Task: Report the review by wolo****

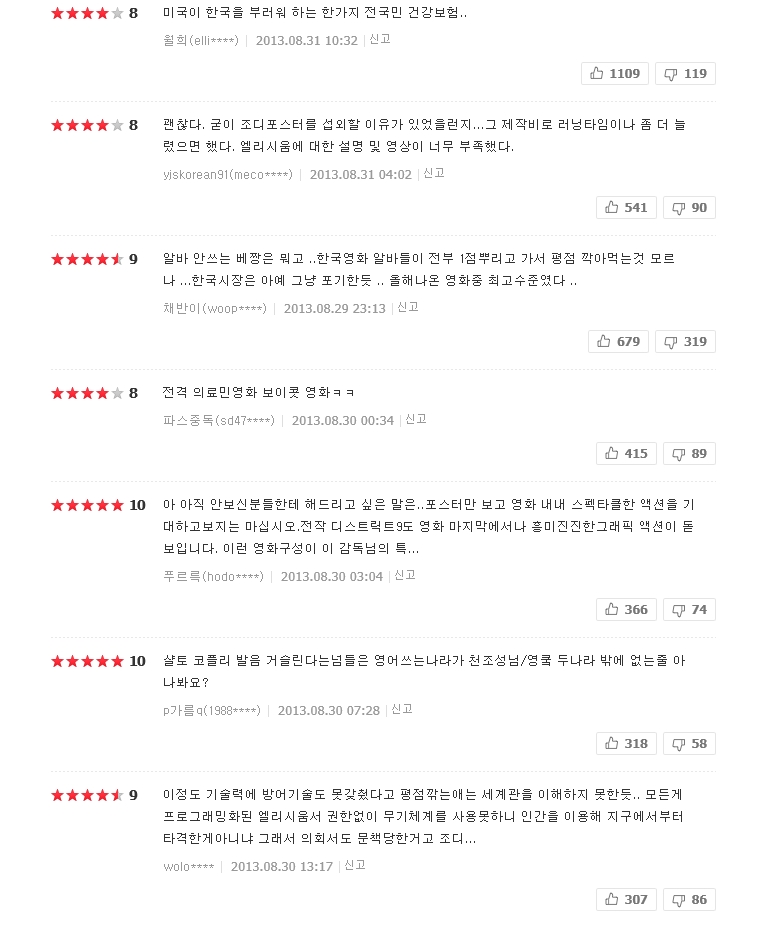Action: (355, 865)
